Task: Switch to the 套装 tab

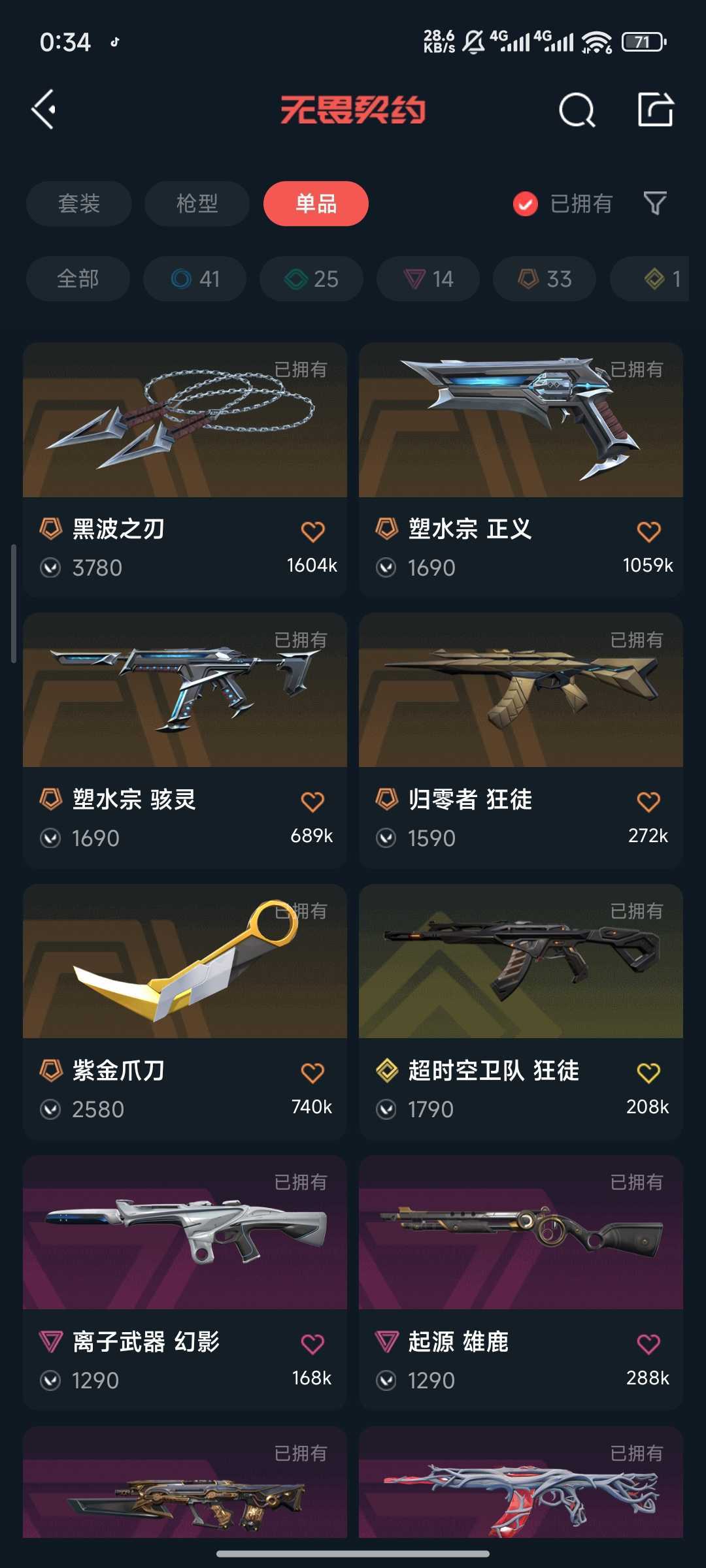Action: click(x=78, y=204)
